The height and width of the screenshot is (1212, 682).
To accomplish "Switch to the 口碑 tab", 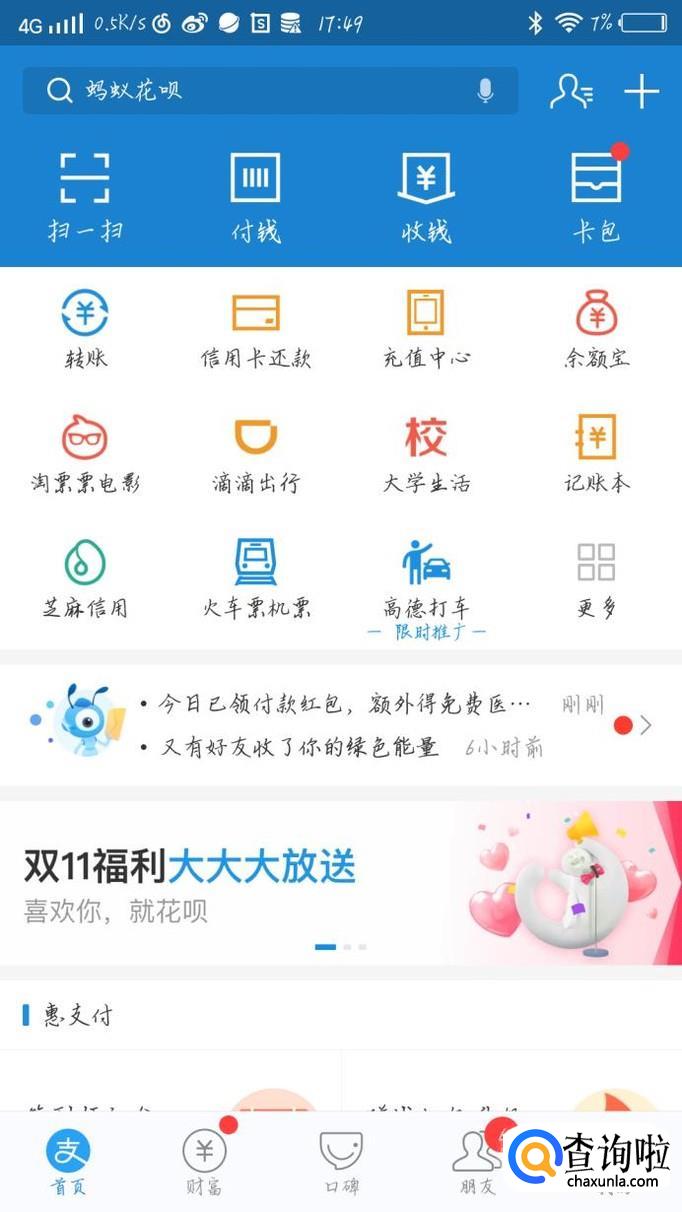I will (x=340, y=1162).
